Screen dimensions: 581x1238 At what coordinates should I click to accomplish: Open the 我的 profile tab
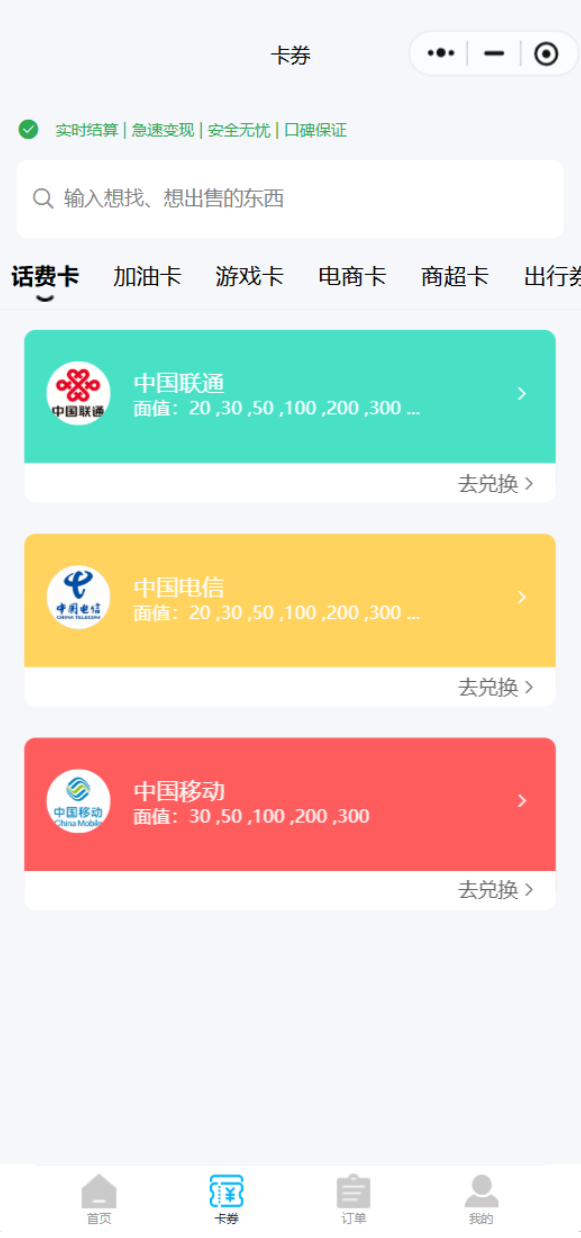click(x=481, y=1199)
